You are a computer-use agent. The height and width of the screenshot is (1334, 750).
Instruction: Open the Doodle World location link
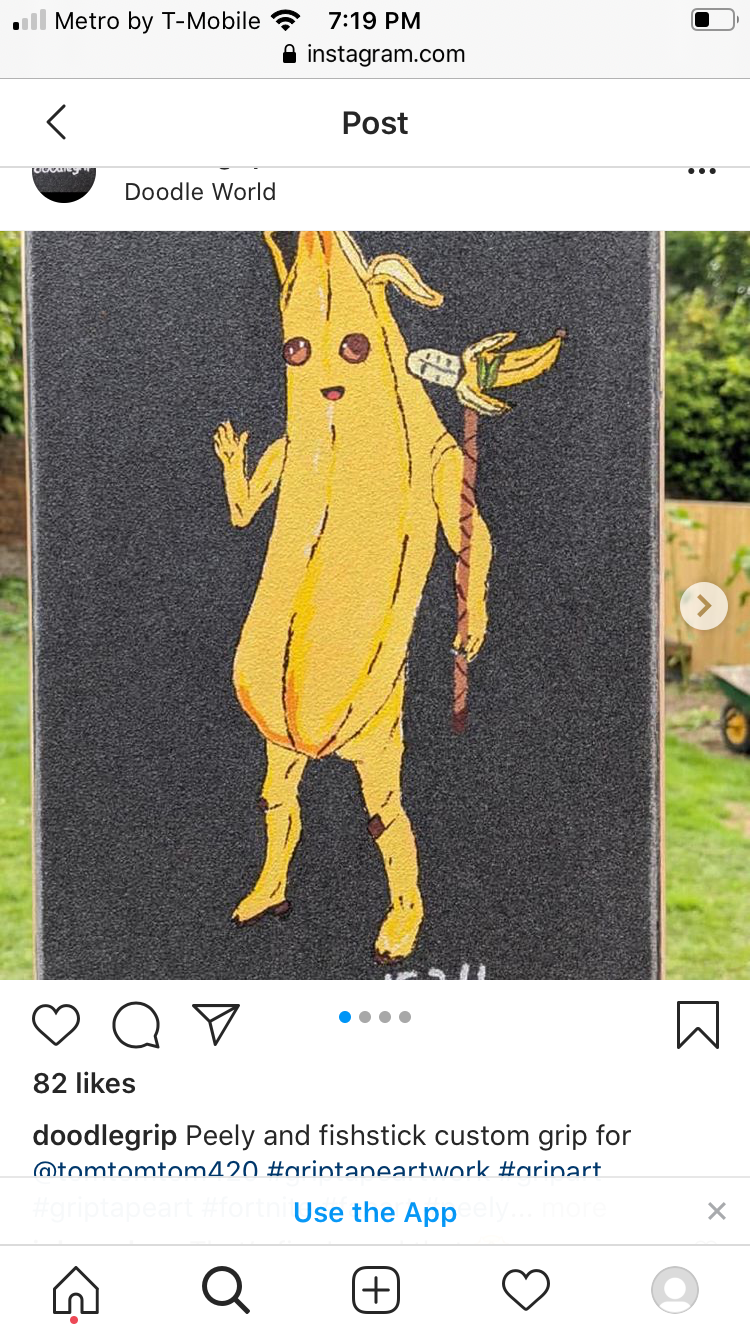point(200,192)
